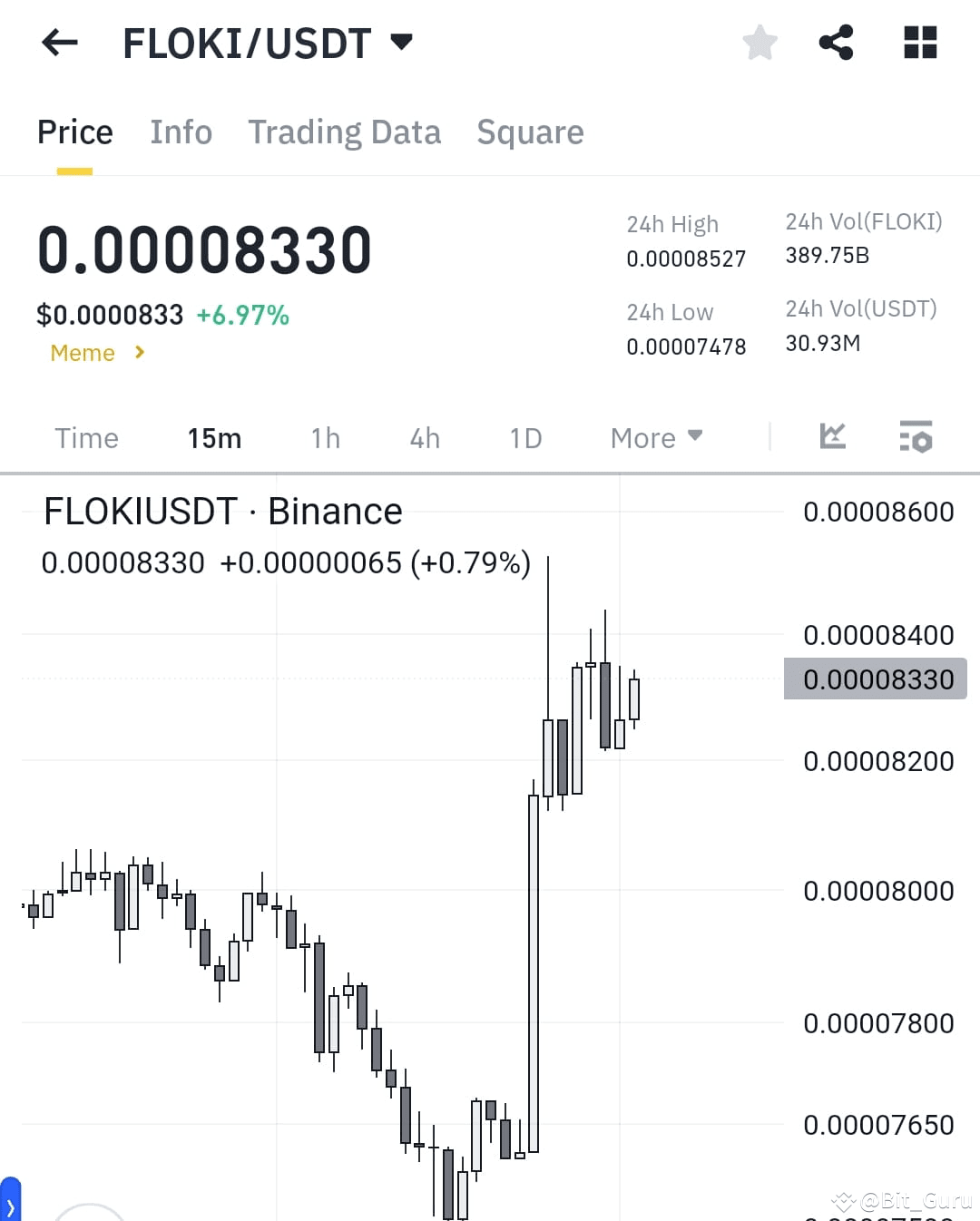Switch chart to the 15m timeframe
The height and width of the screenshot is (1221, 980).
(x=214, y=437)
